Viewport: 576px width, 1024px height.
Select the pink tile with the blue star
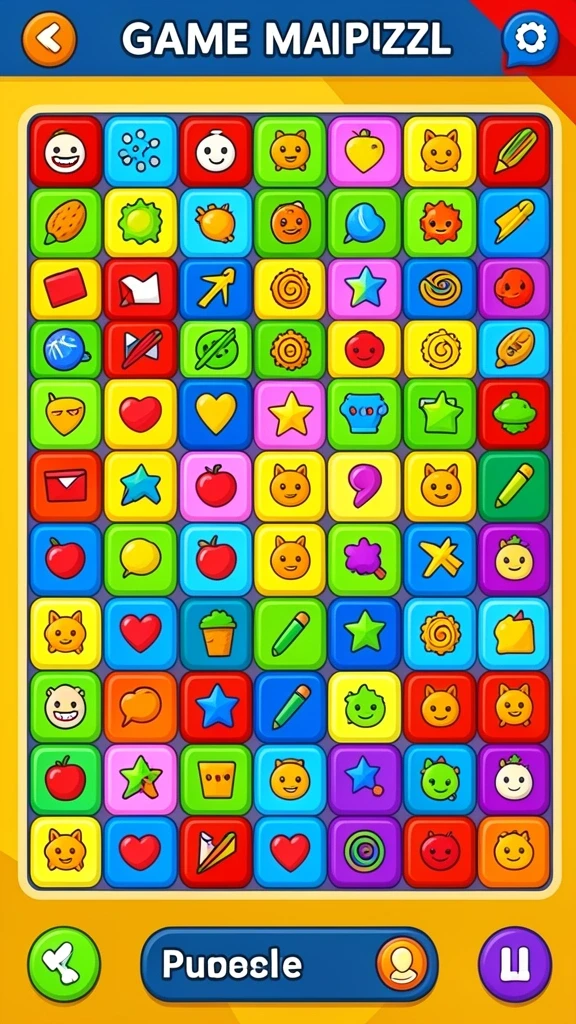pyautogui.click(x=364, y=289)
